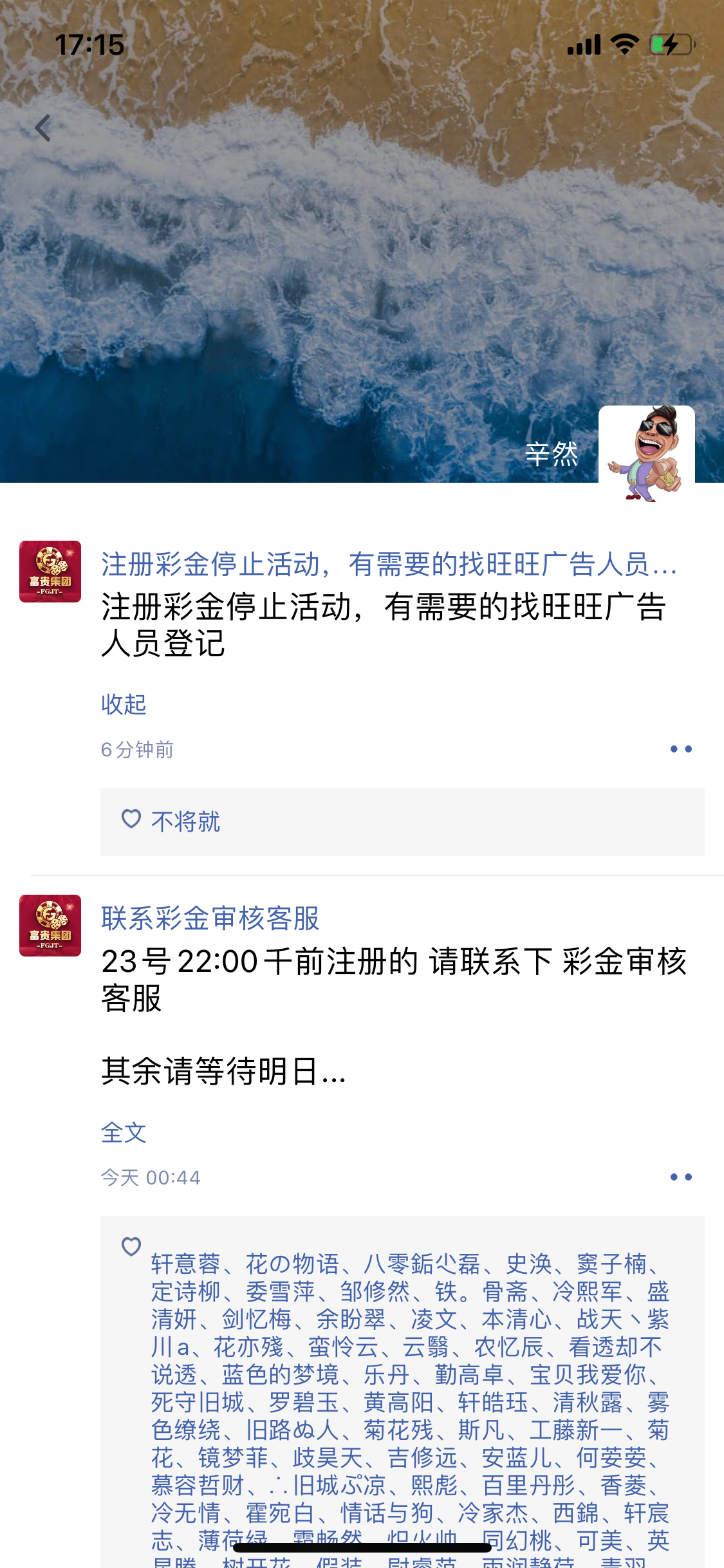724x1568 pixels.
Task: Open 不将就's profile from the likes
Action: point(185,822)
